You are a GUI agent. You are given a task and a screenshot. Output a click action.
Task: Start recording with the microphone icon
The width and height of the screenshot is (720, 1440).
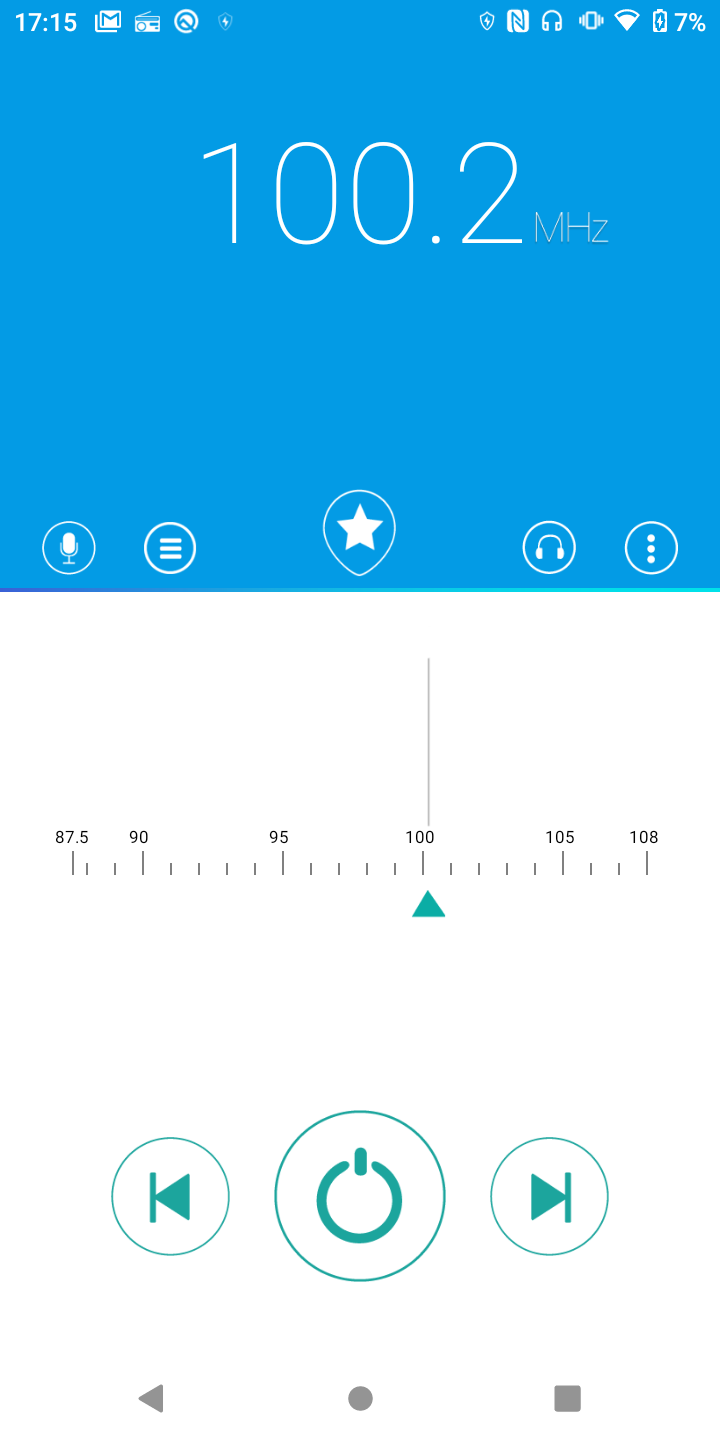pyautogui.click(x=69, y=548)
